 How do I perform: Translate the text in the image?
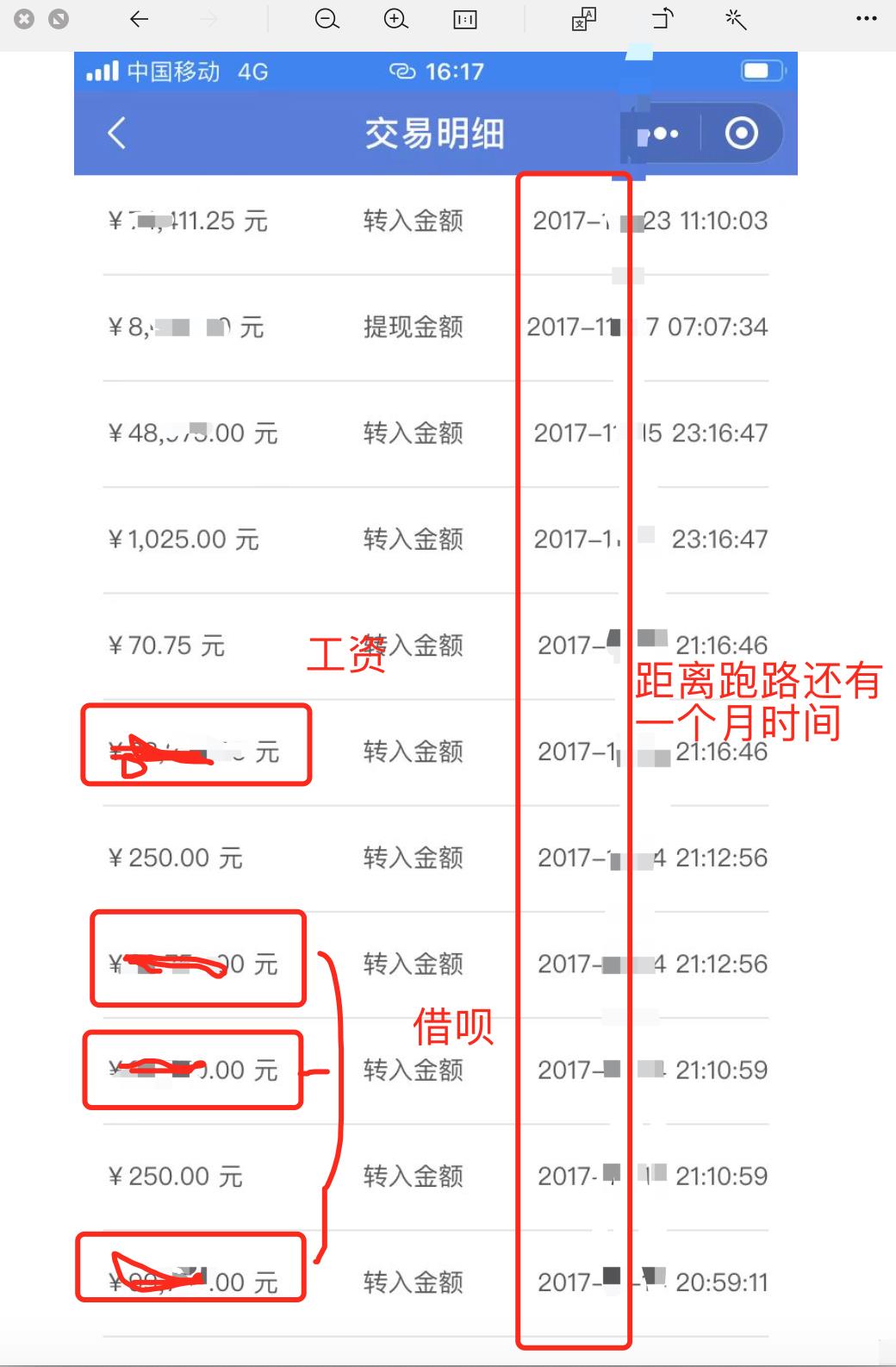coord(584,19)
